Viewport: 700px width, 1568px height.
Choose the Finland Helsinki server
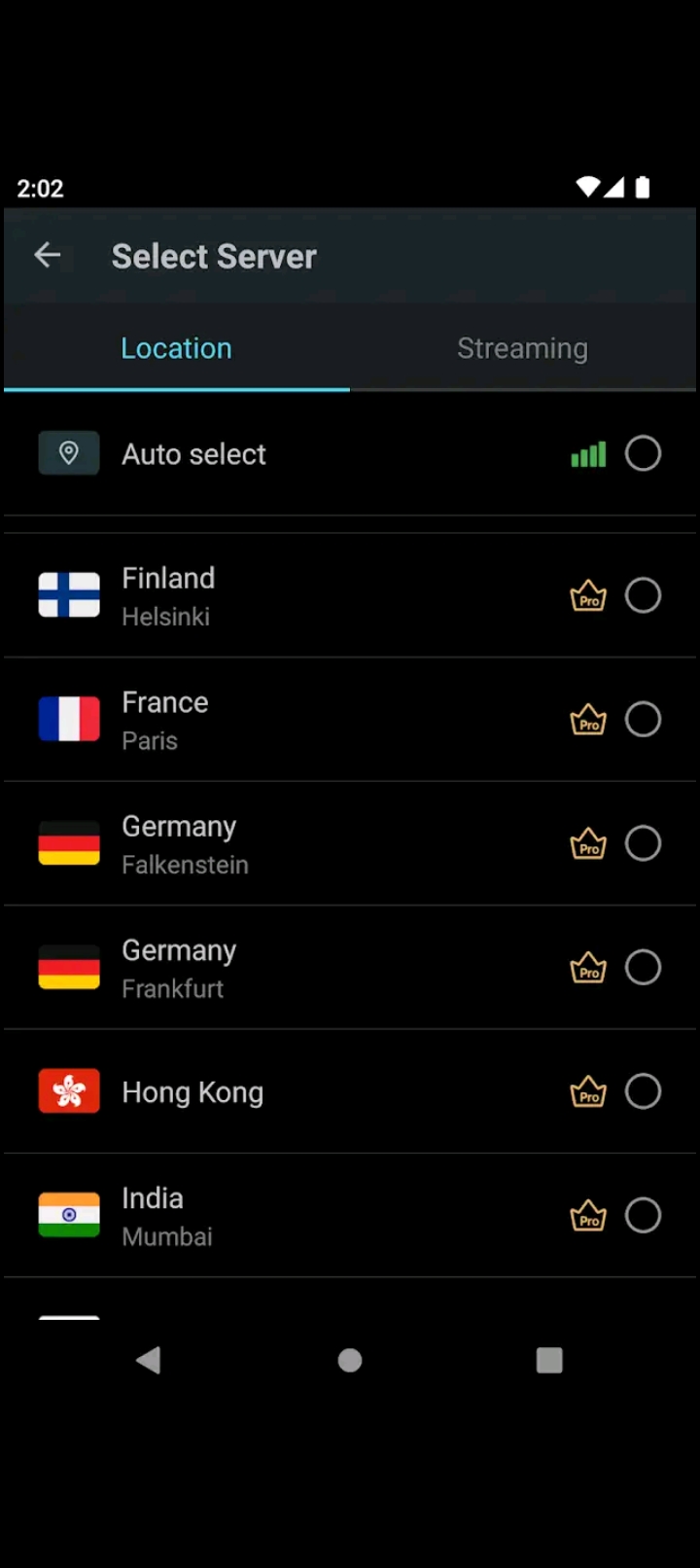(292, 595)
